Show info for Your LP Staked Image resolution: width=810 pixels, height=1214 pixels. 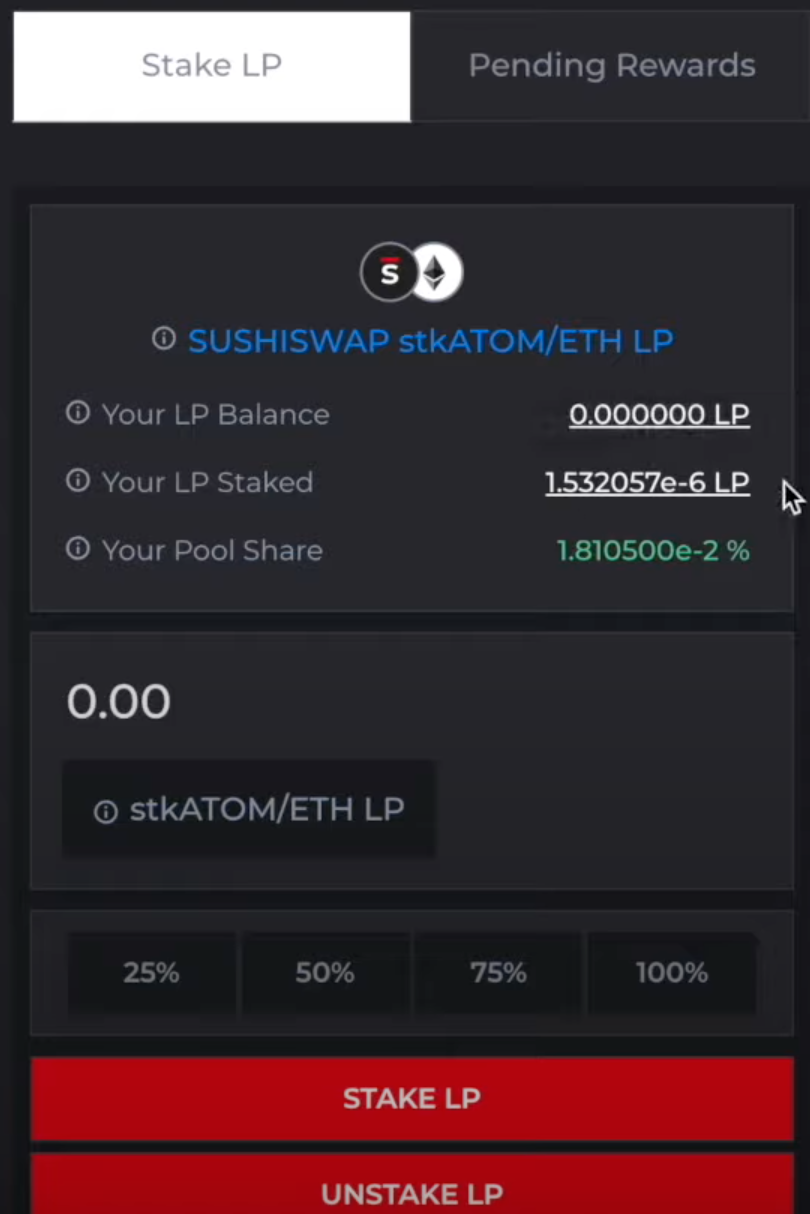click(x=78, y=481)
